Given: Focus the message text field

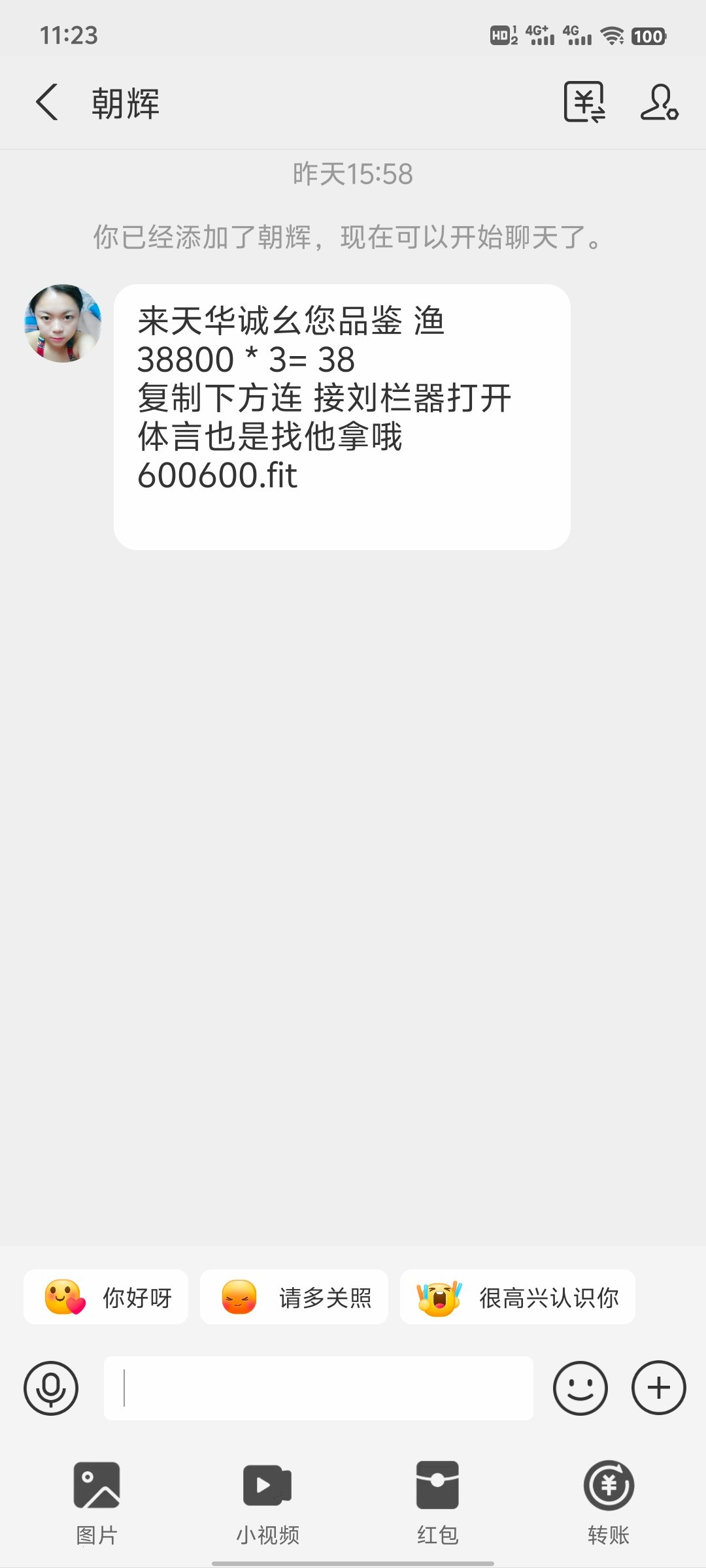Looking at the screenshot, I should pos(318,1388).
